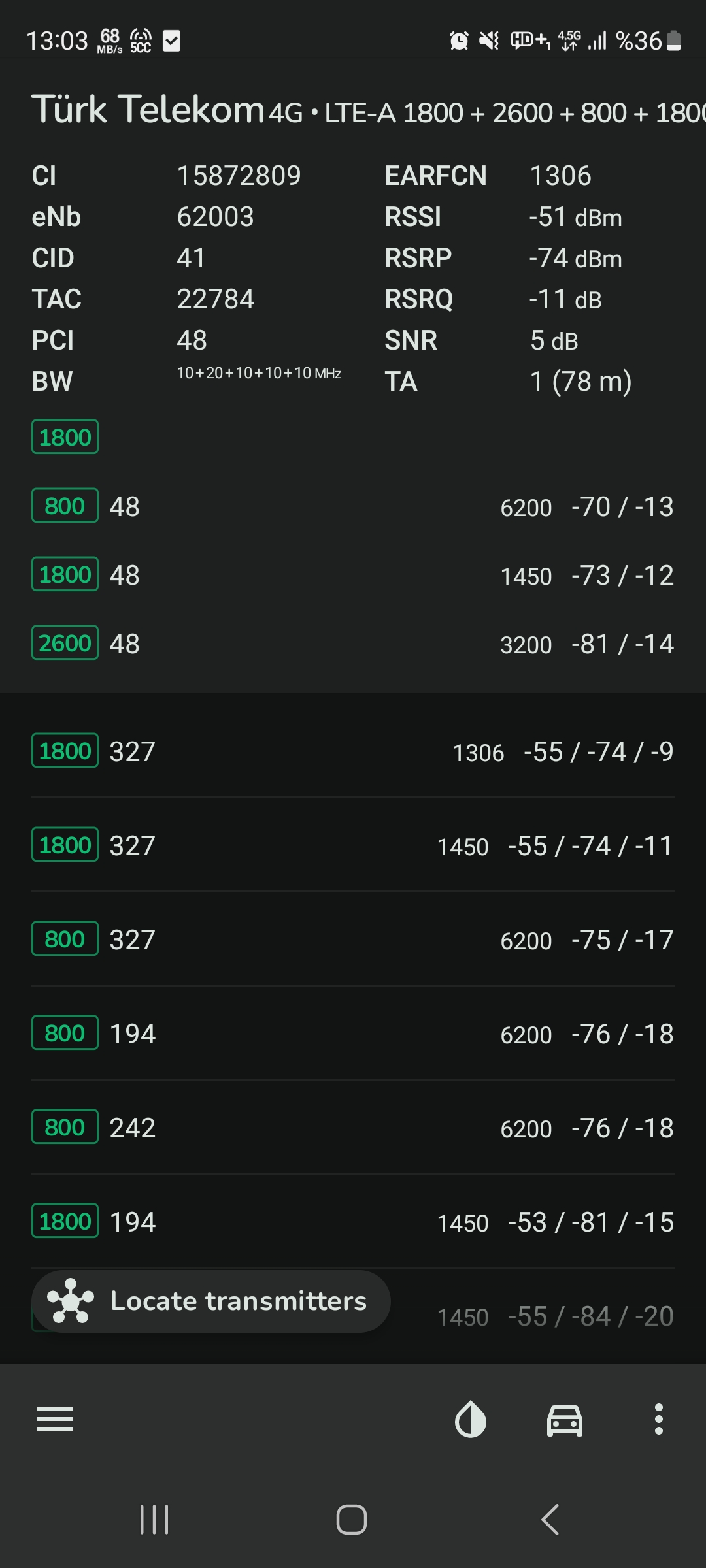Open the 2600 carrier row, EARFCN 3200
The image size is (706, 1568).
coord(353,644)
